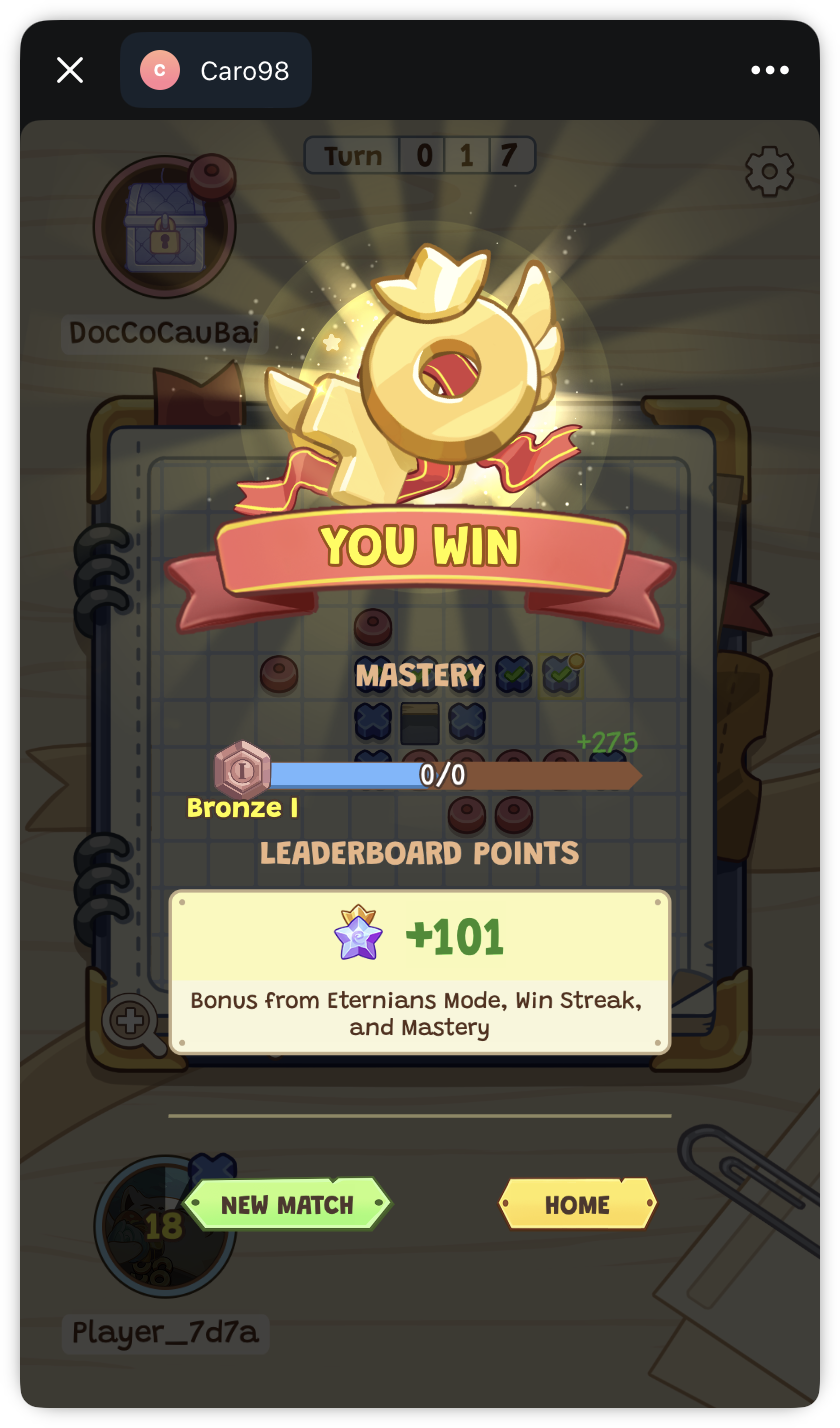Open the three-dot overflow menu
This screenshot has width=840, height=1428.
click(770, 70)
